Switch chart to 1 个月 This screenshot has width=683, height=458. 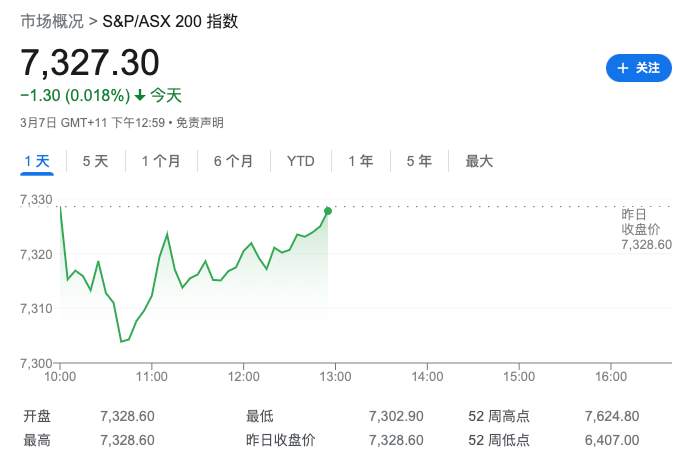click(161, 161)
